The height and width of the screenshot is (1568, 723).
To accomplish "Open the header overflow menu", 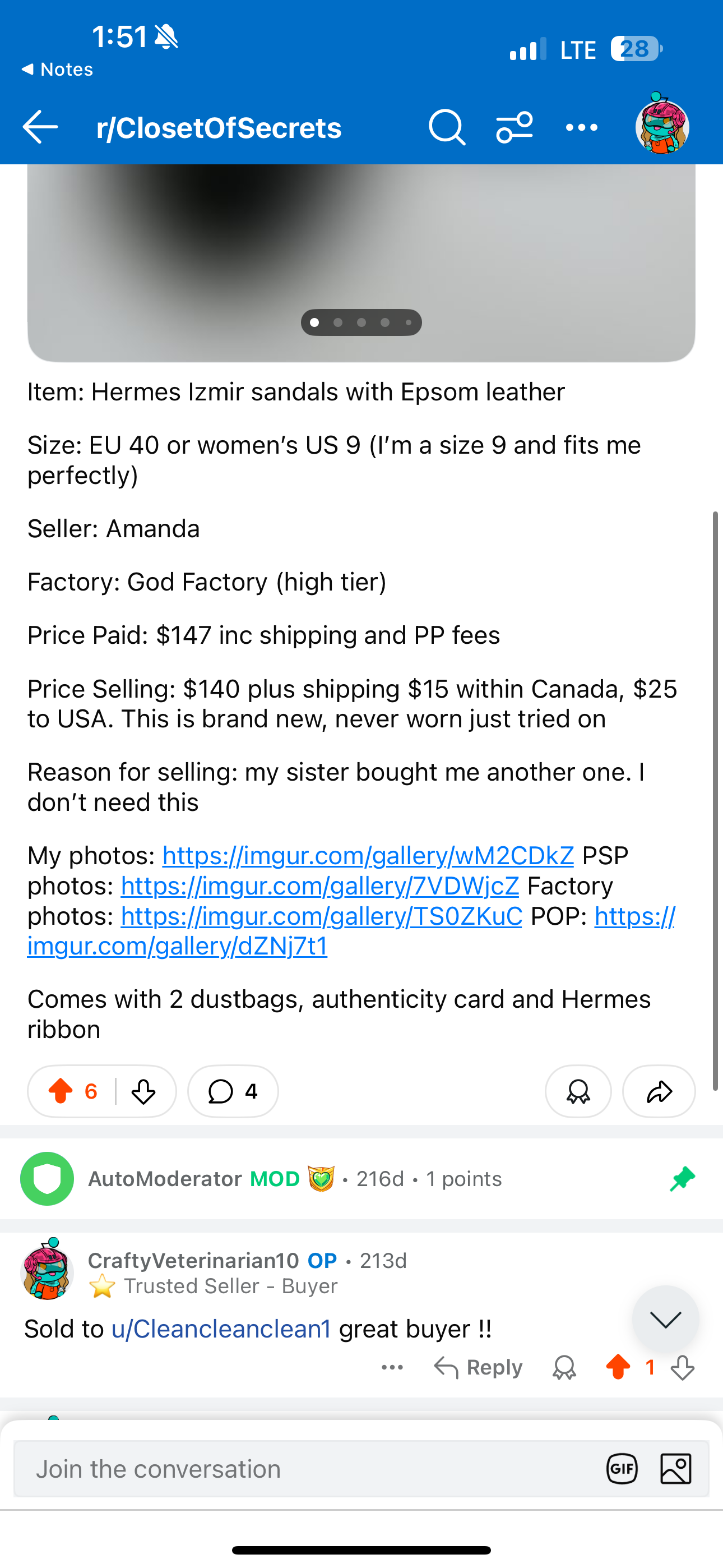I will click(581, 127).
